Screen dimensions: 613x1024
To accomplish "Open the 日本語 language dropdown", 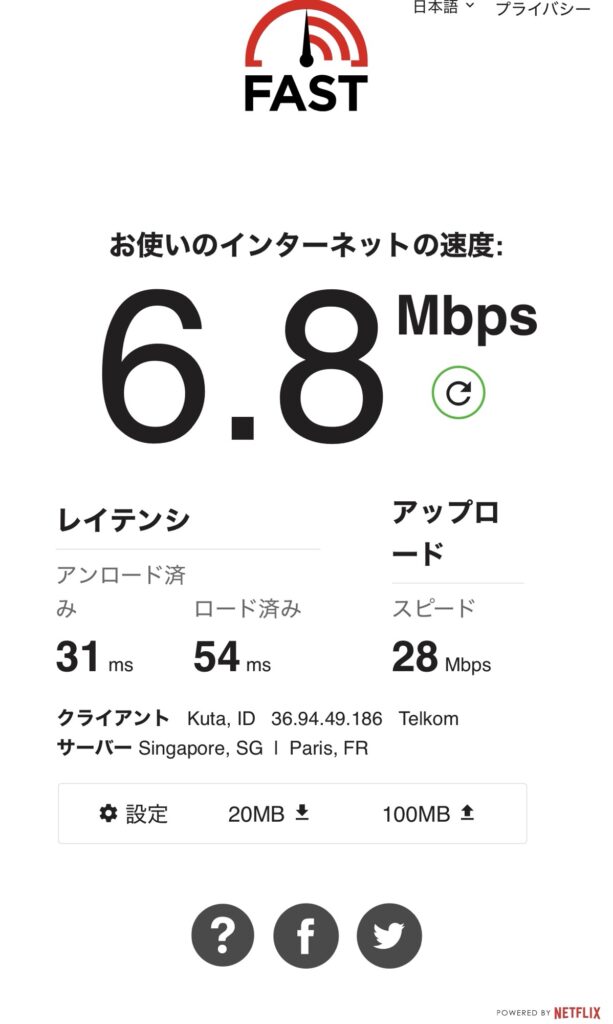I will (x=444, y=8).
